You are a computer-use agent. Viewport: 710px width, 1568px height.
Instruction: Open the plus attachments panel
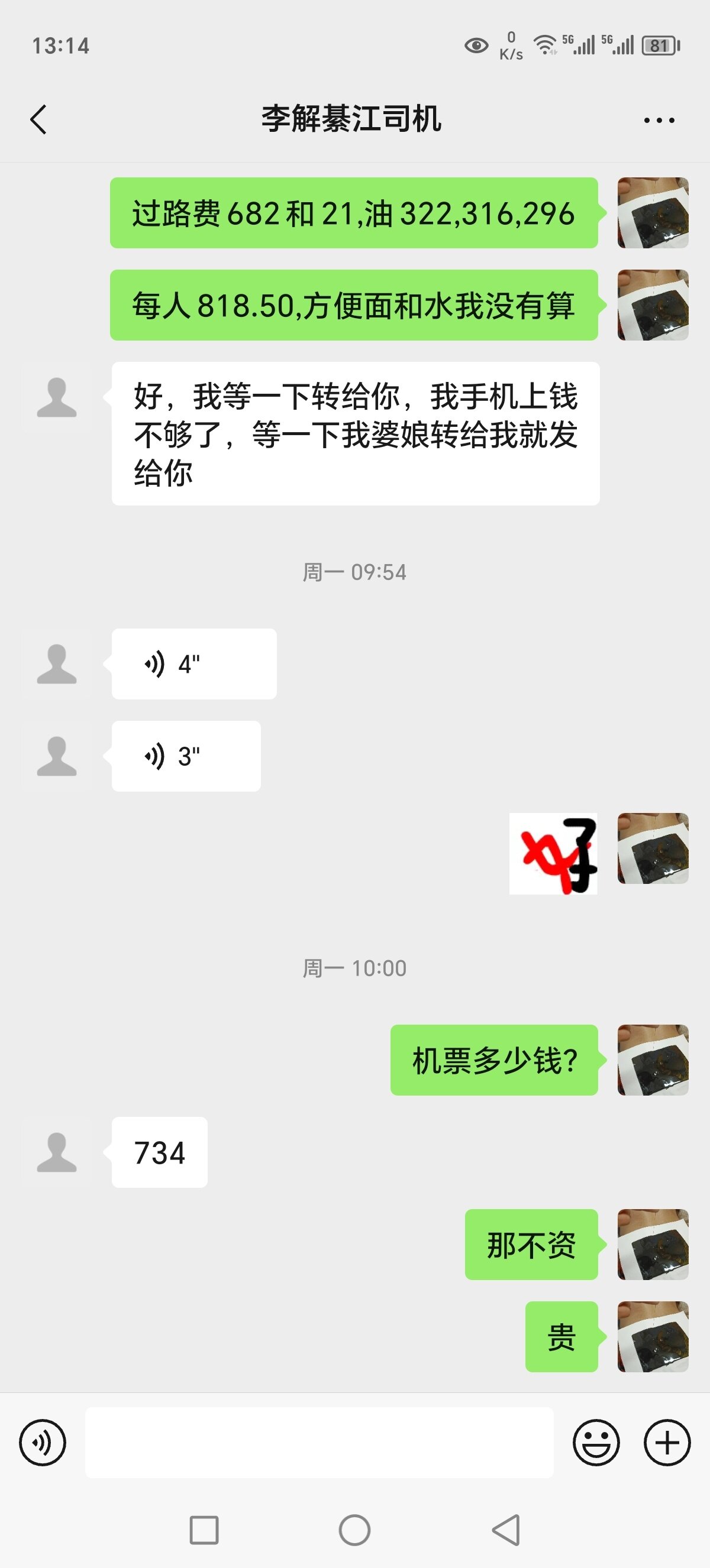(667, 1442)
